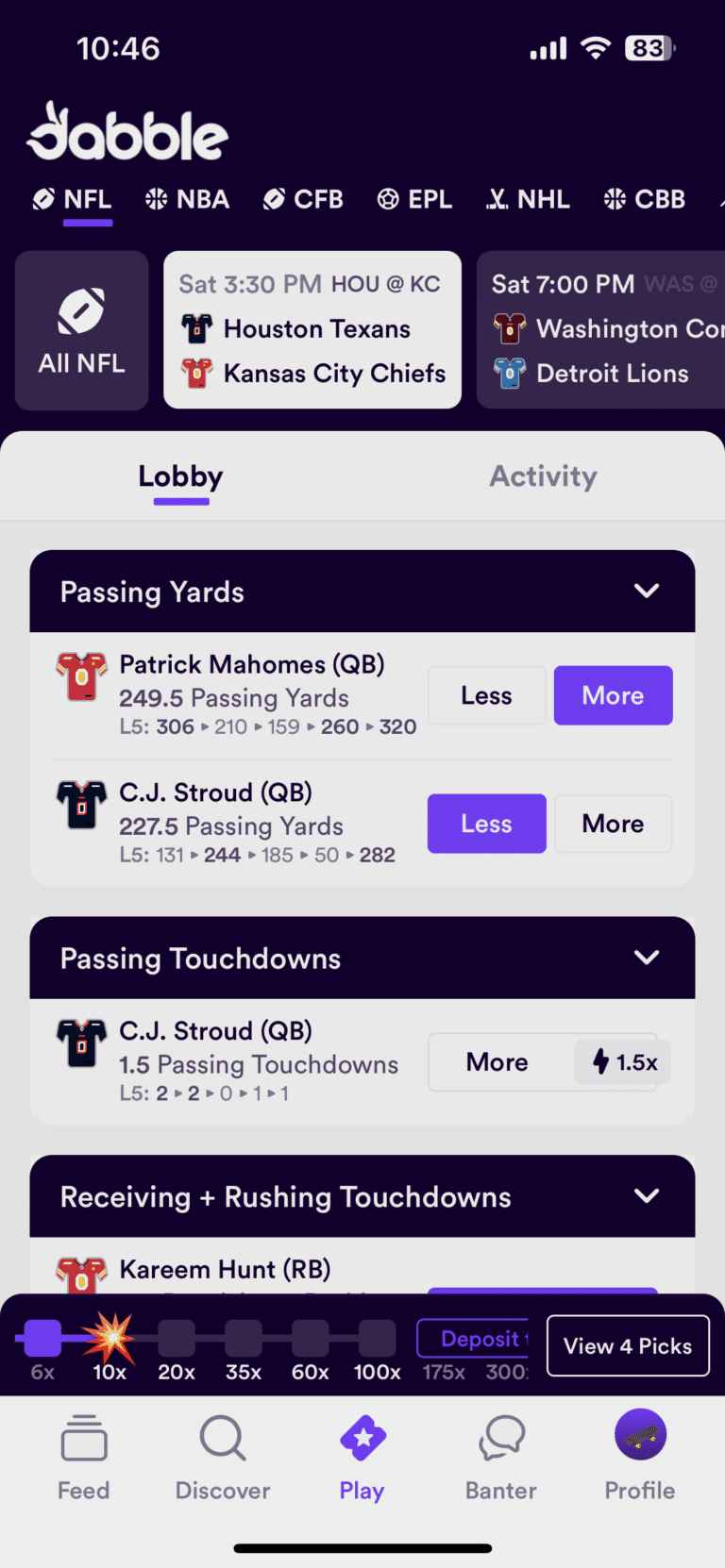Choose More for C.J. Stroud passing yards
725x1568 pixels.
click(x=614, y=824)
